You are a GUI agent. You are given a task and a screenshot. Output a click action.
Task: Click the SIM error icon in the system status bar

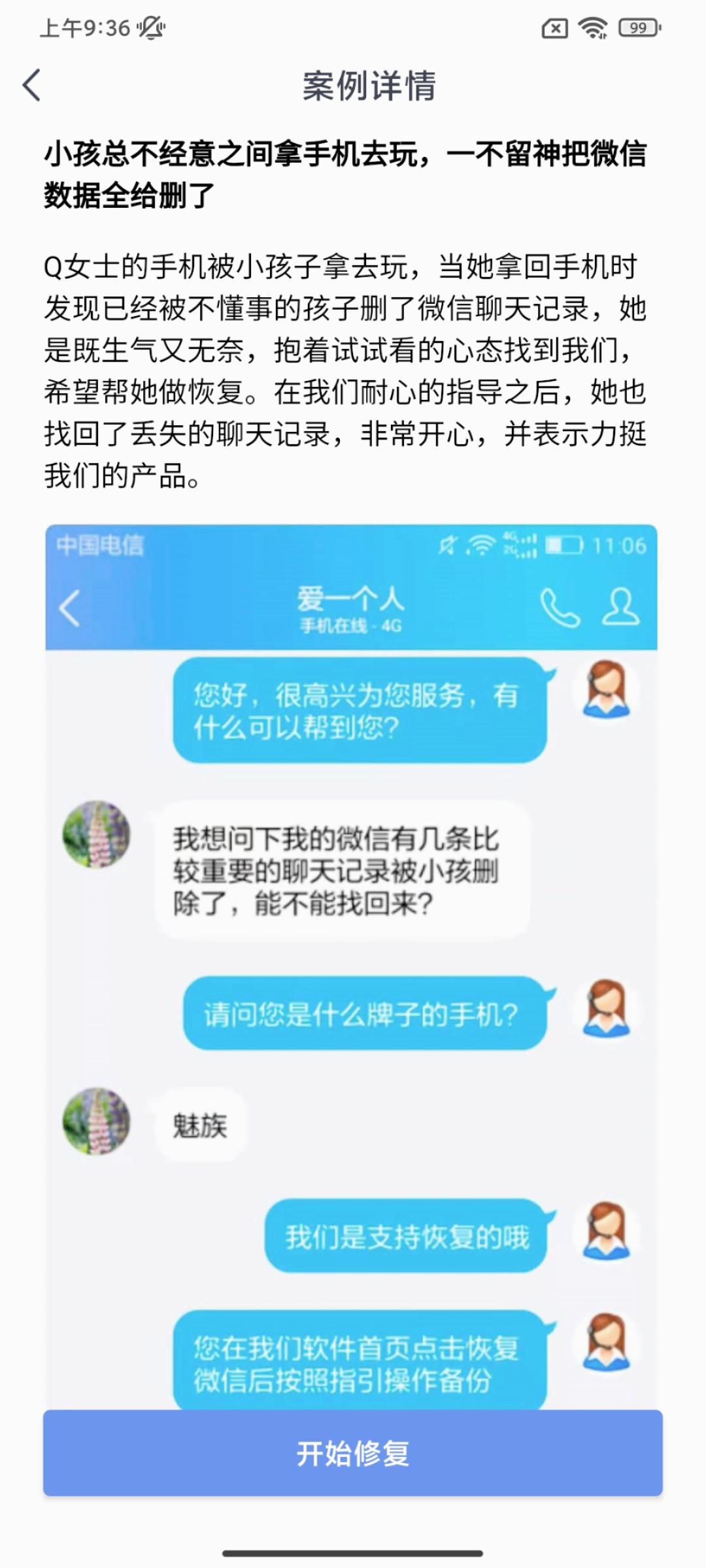(x=556, y=29)
